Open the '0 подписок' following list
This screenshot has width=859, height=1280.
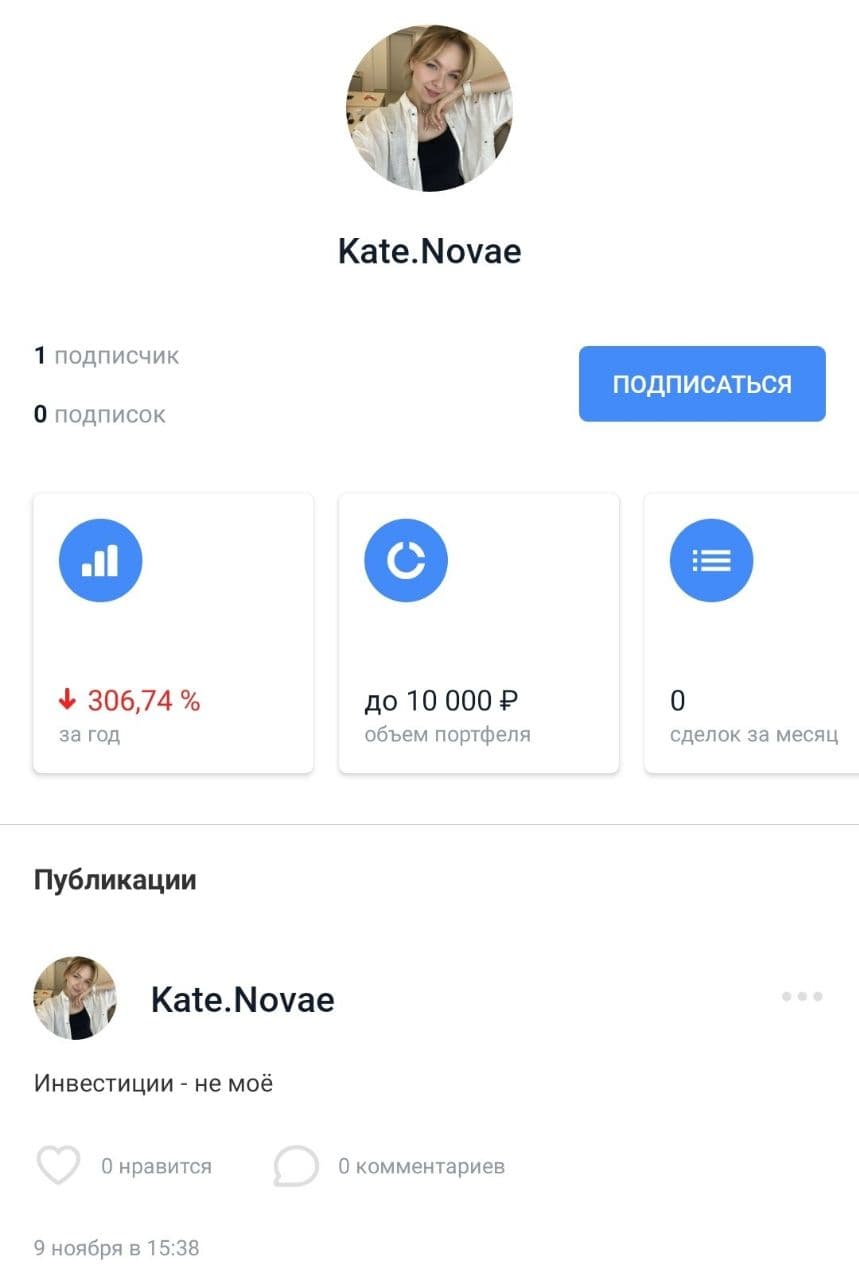(x=100, y=414)
